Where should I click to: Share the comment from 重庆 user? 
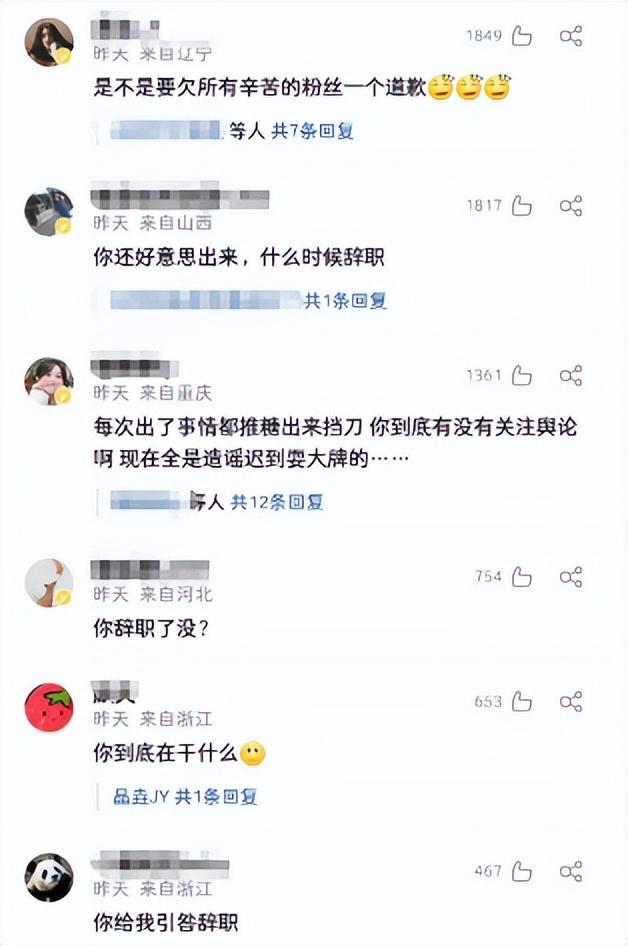click(571, 376)
